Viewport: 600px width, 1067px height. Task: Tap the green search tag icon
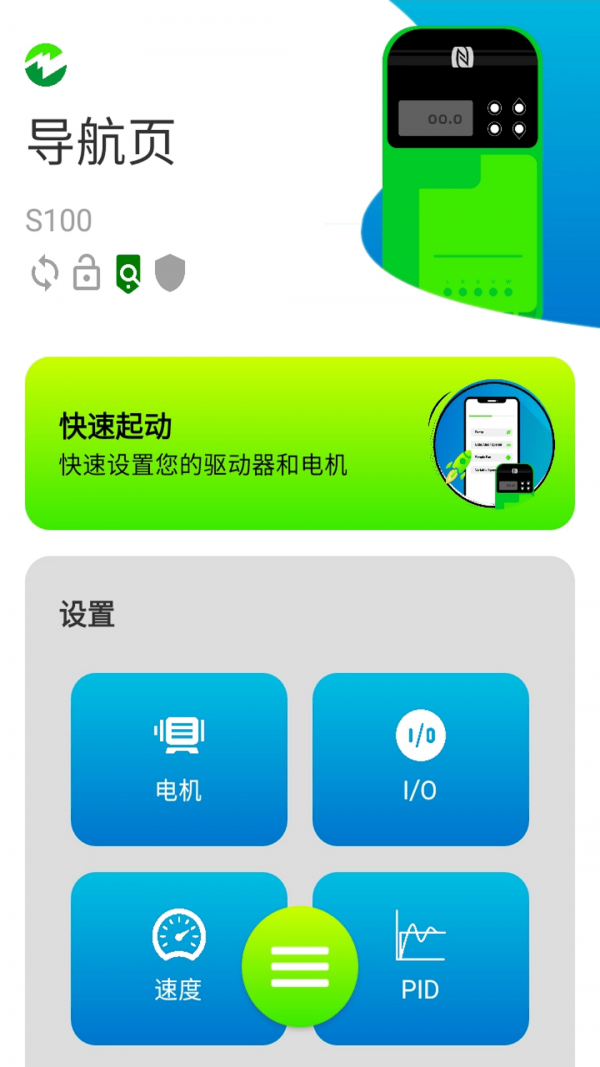pos(129,273)
